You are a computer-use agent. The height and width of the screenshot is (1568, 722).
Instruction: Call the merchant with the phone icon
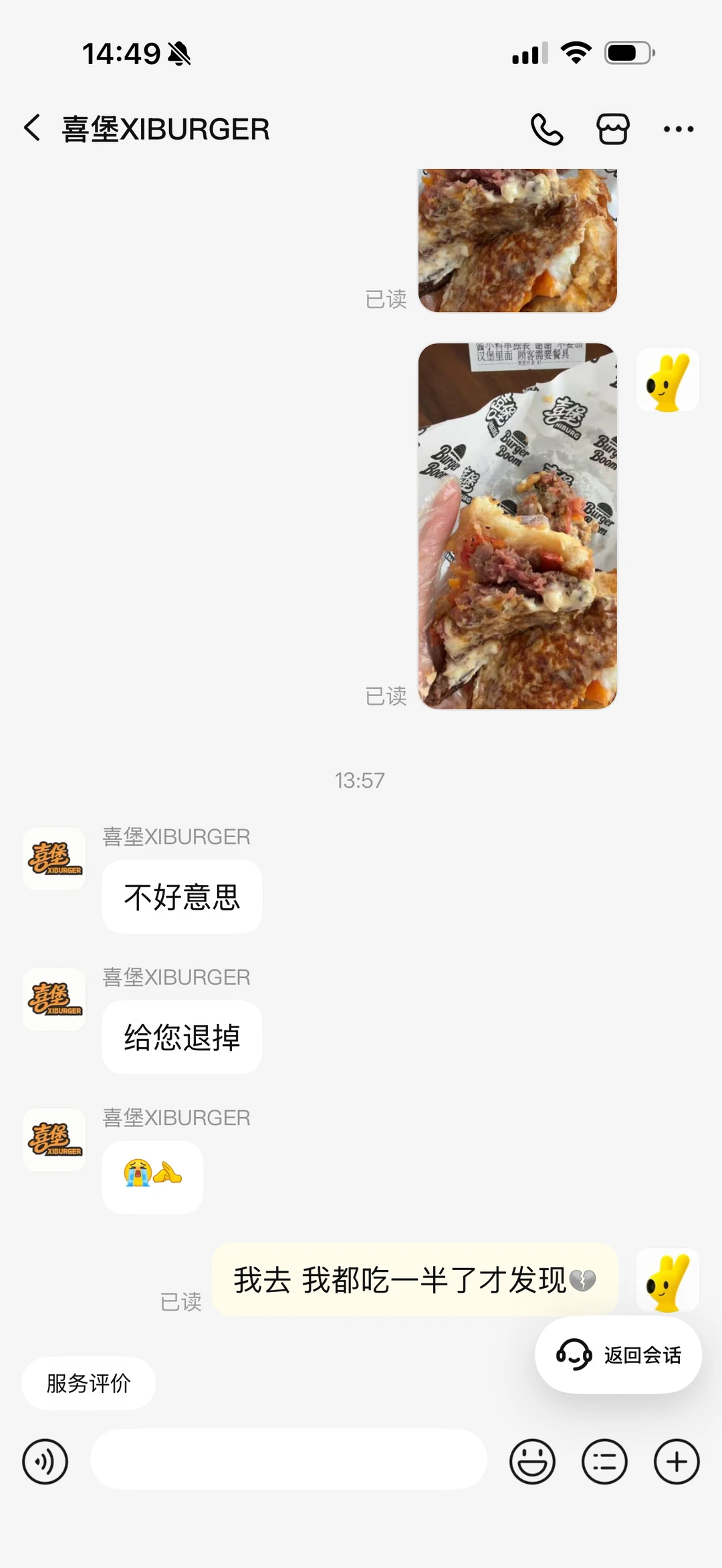547,129
